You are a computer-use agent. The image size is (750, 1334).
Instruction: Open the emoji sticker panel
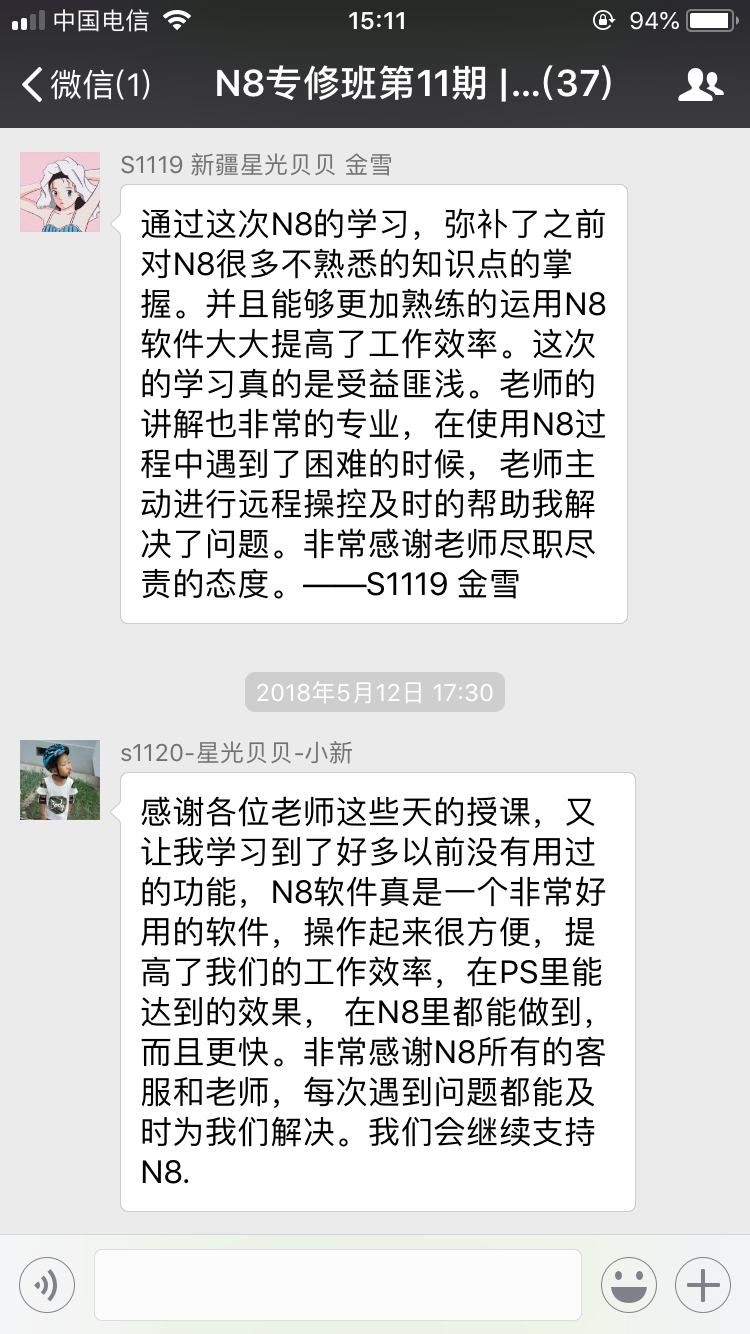coord(629,1285)
